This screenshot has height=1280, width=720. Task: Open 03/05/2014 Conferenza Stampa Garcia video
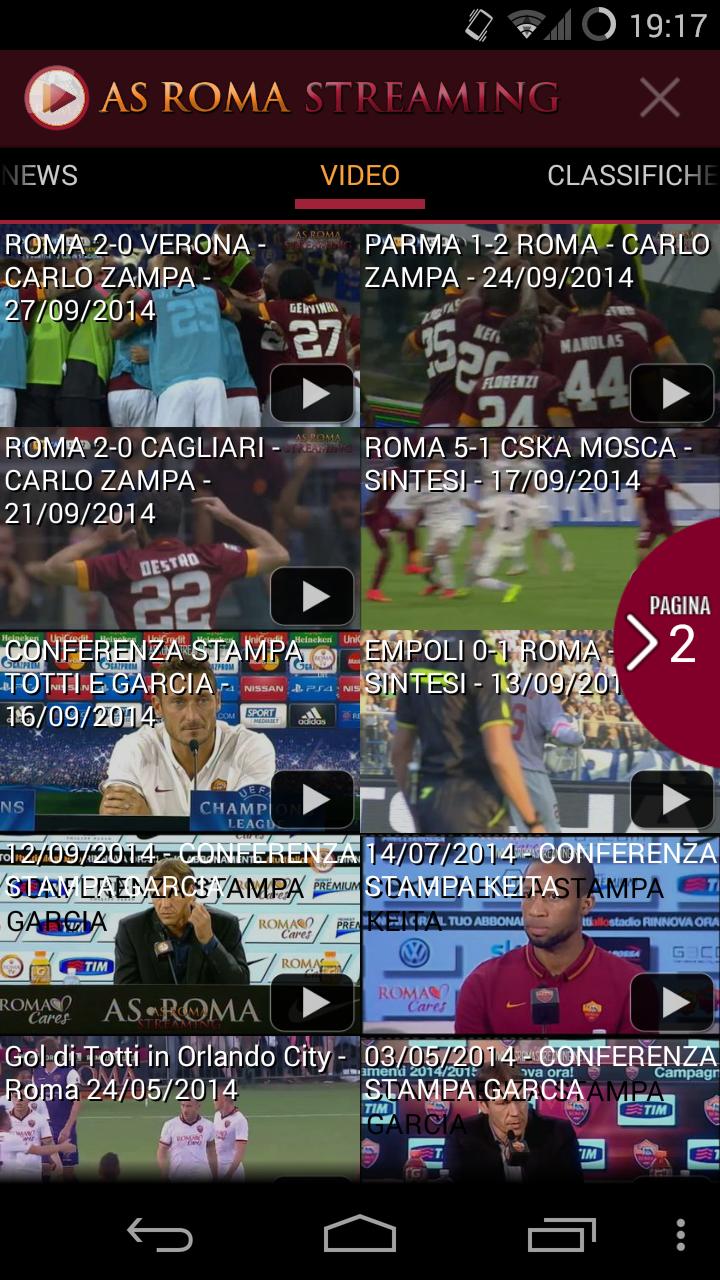click(540, 1108)
